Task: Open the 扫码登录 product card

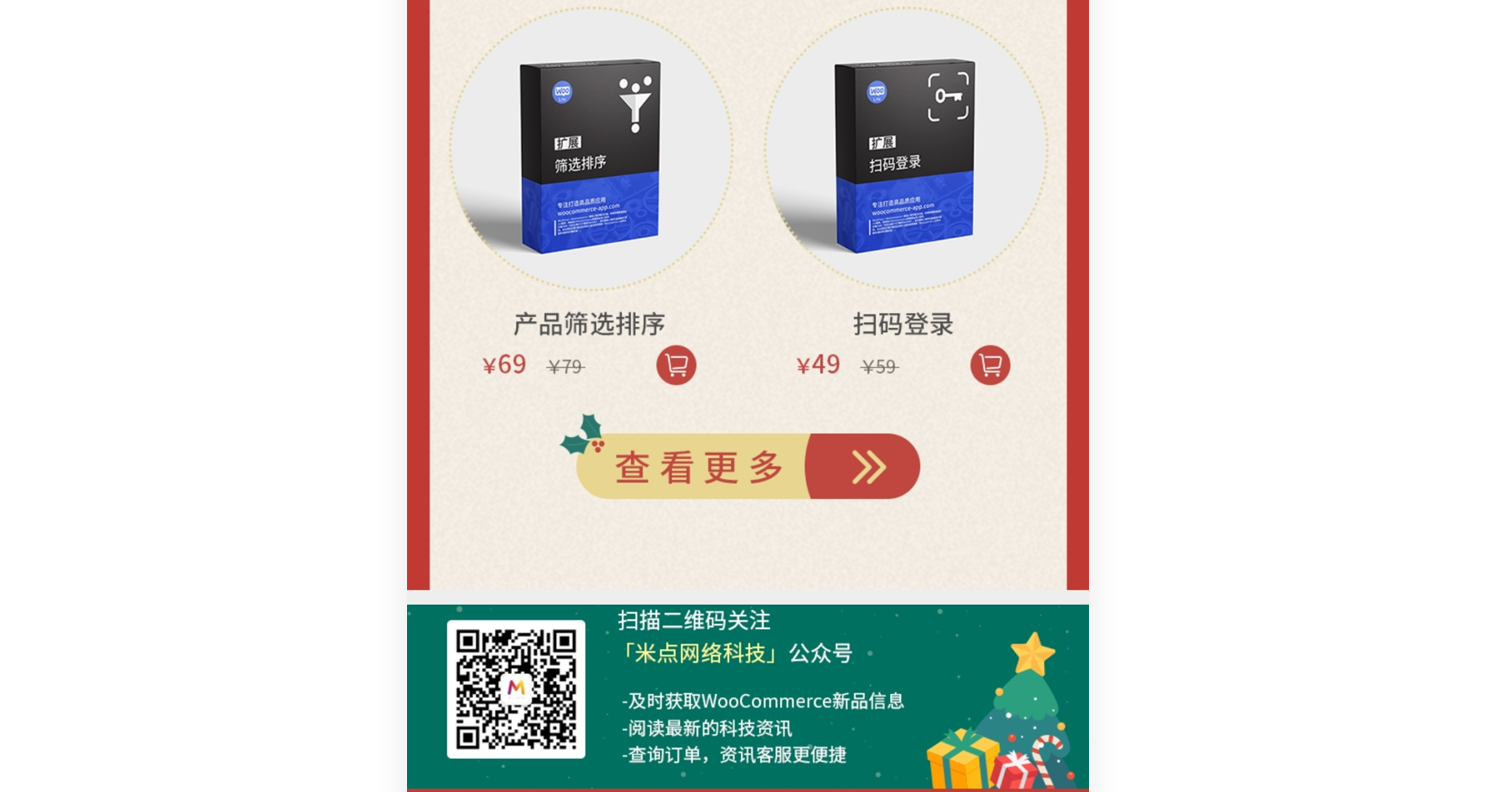Action: tap(905, 150)
